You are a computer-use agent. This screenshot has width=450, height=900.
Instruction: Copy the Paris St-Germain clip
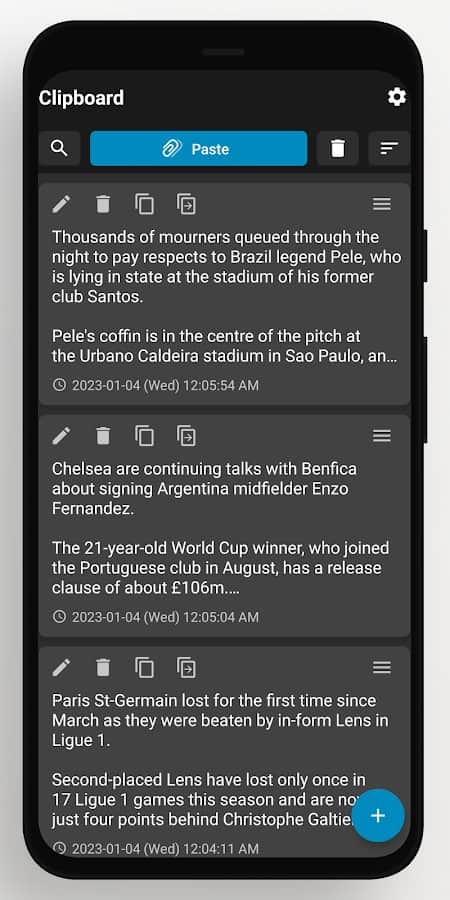point(145,668)
